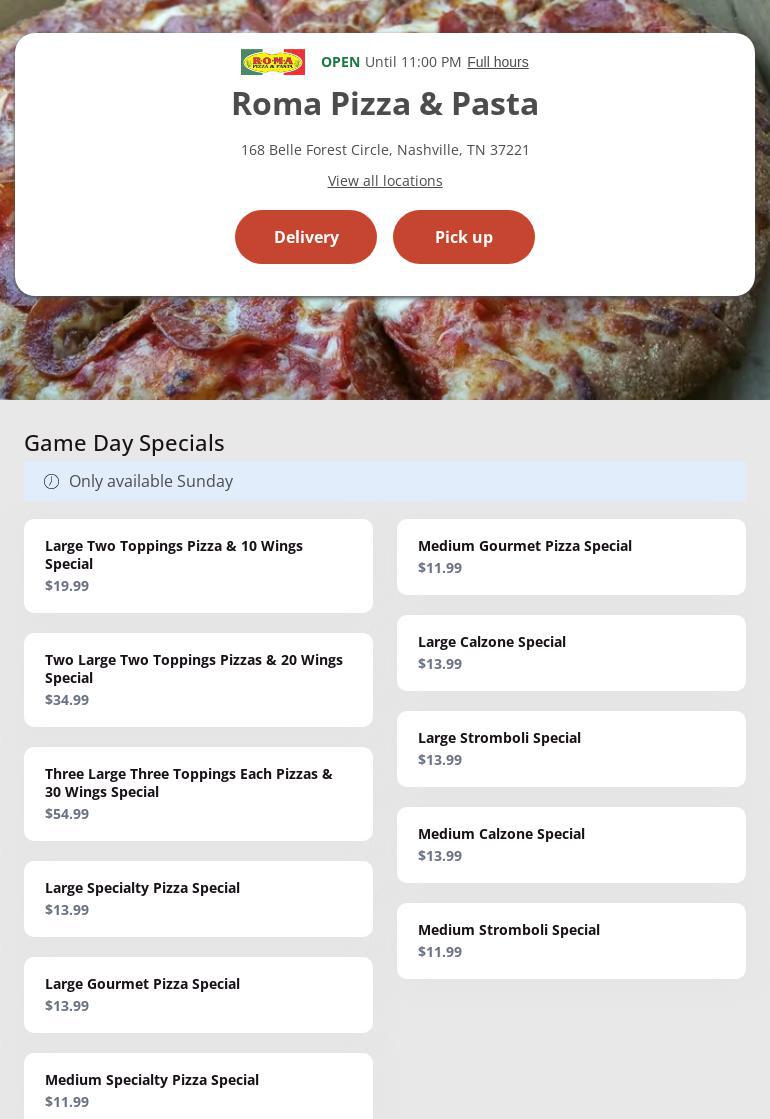Image resolution: width=770 pixels, height=1119 pixels.
Task: Select Two Large Two Toppings Pizzas & 20 Wings
Action: coord(198,679)
